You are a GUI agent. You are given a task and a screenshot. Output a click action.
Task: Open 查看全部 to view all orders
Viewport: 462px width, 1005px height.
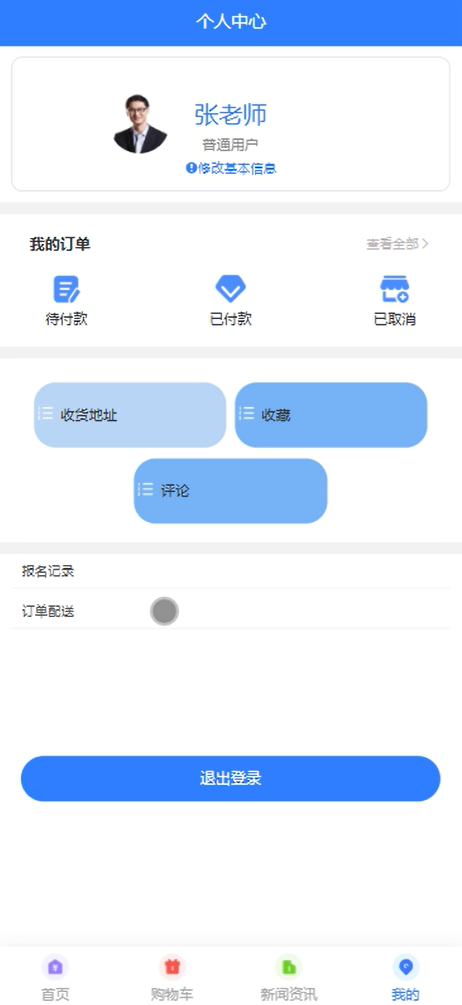(x=397, y=244)
